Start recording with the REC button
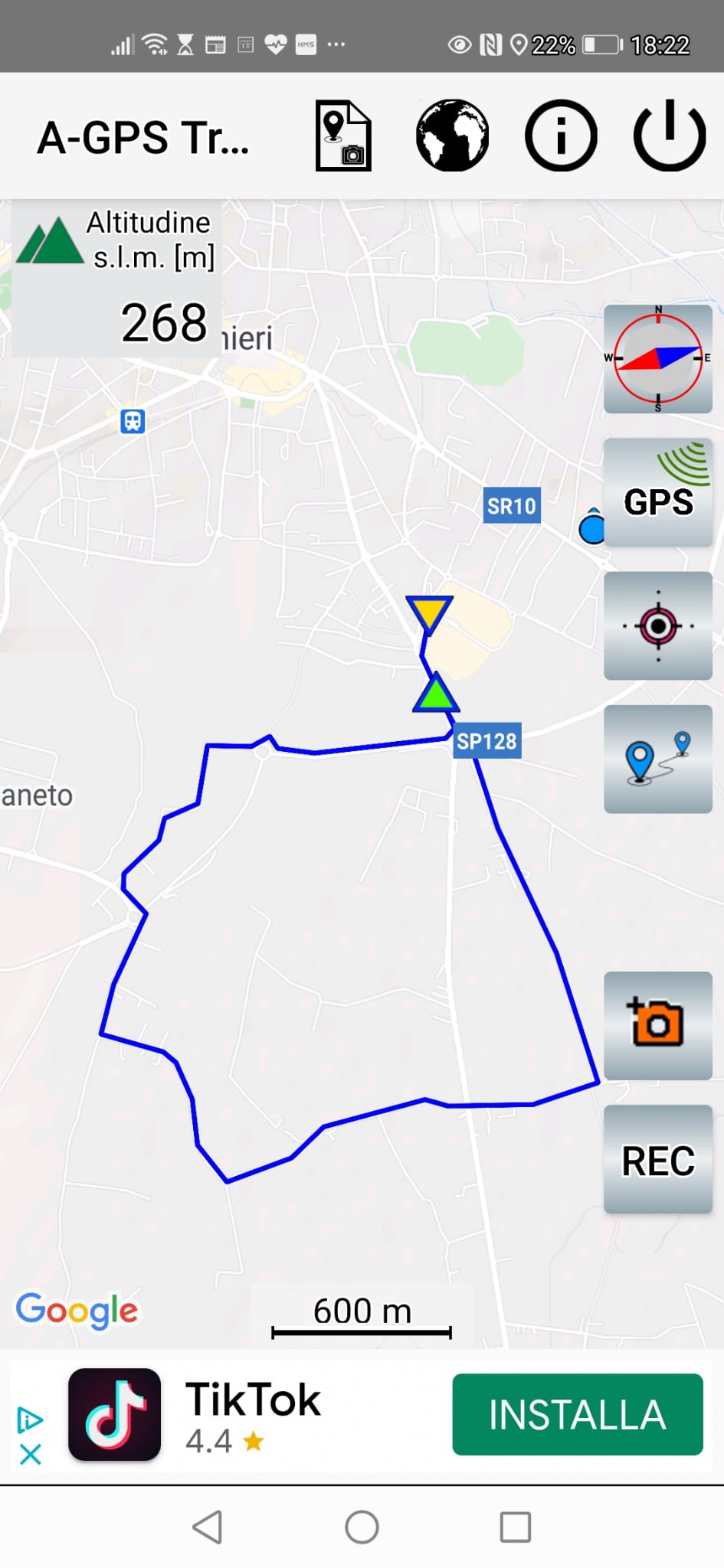This screenshot has height=1568, width=724. click(658, 1159)
